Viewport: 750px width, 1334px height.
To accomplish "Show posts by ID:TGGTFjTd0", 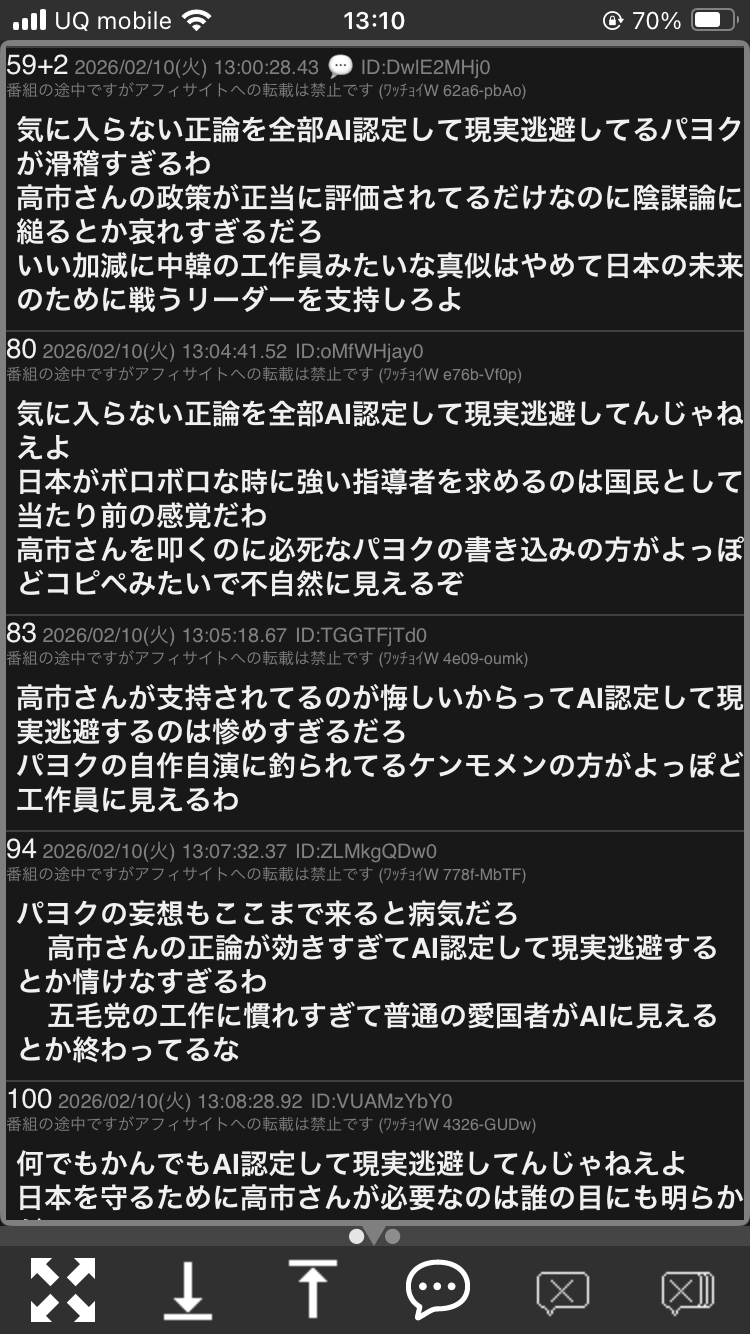I will click(x=361, y=635).
